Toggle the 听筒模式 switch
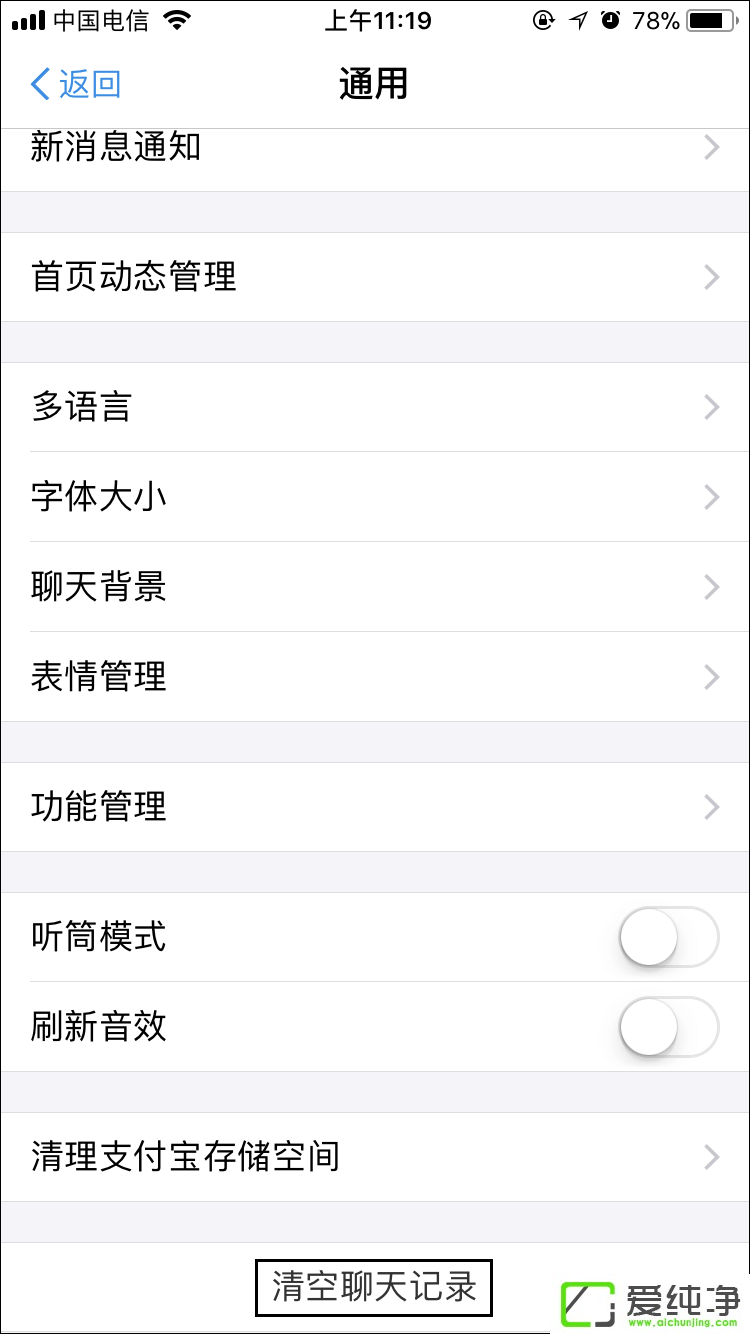Viewport: 750px width, 1334px height. pos(668,937)
